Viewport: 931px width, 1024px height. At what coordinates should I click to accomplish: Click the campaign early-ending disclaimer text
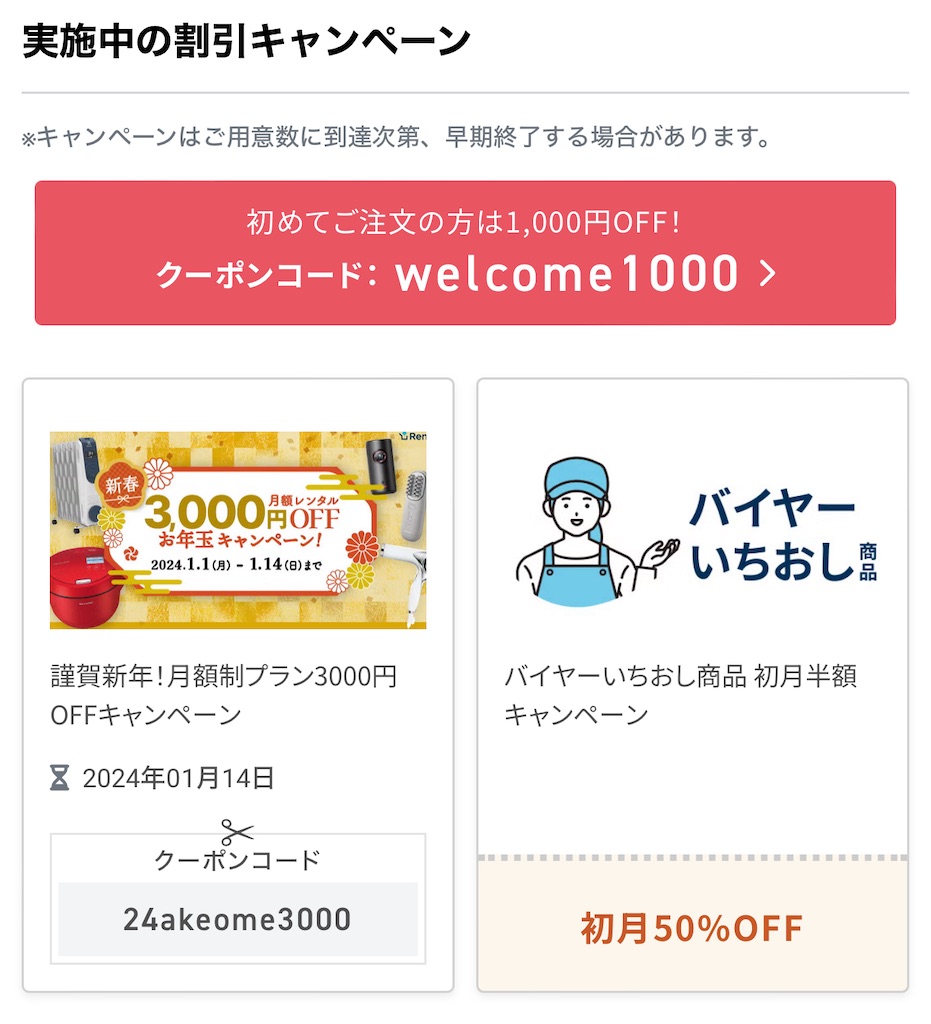(398, 137)
